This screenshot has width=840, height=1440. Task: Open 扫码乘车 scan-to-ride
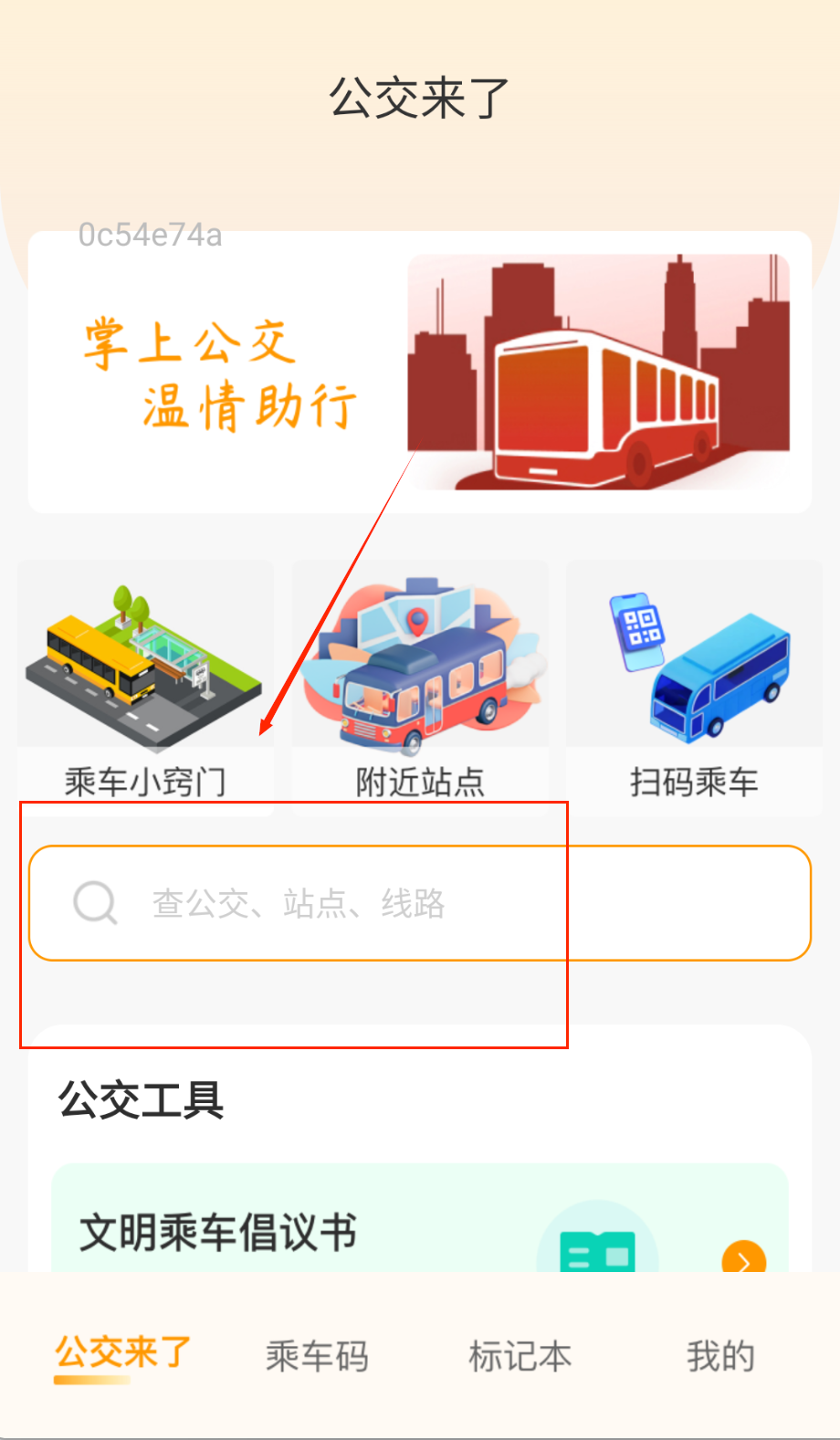point(694,688)
